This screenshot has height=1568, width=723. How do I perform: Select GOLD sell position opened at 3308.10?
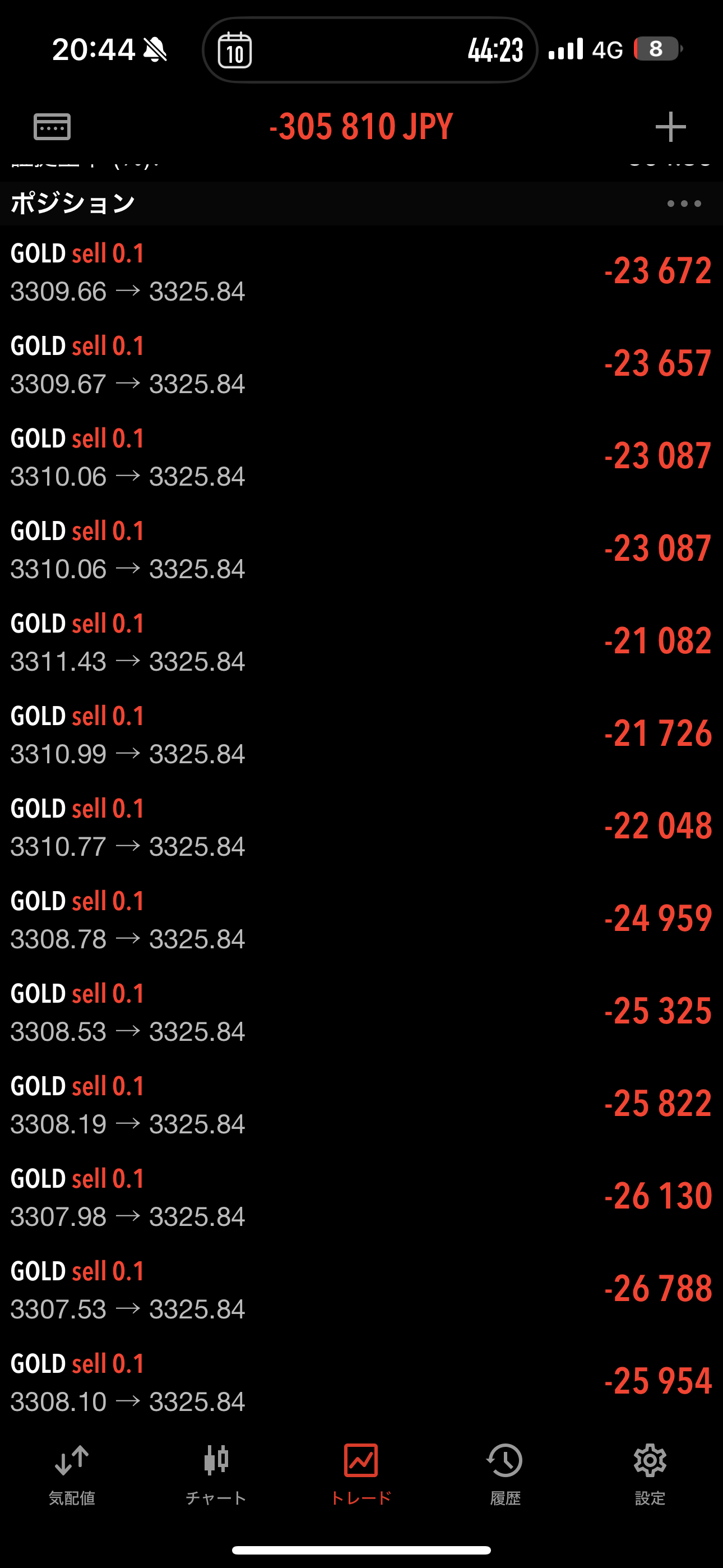coord(361,1382)
